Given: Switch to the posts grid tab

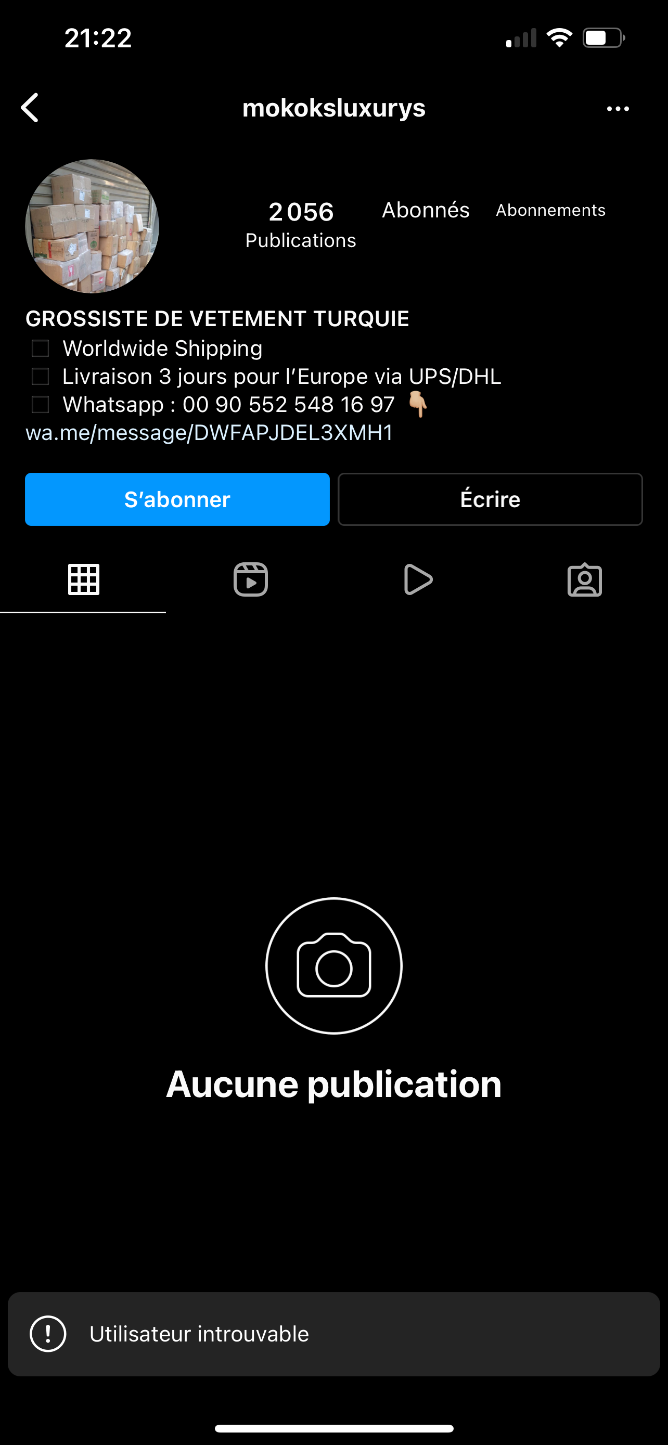Looking at the screenshot, I should point(83,580).
